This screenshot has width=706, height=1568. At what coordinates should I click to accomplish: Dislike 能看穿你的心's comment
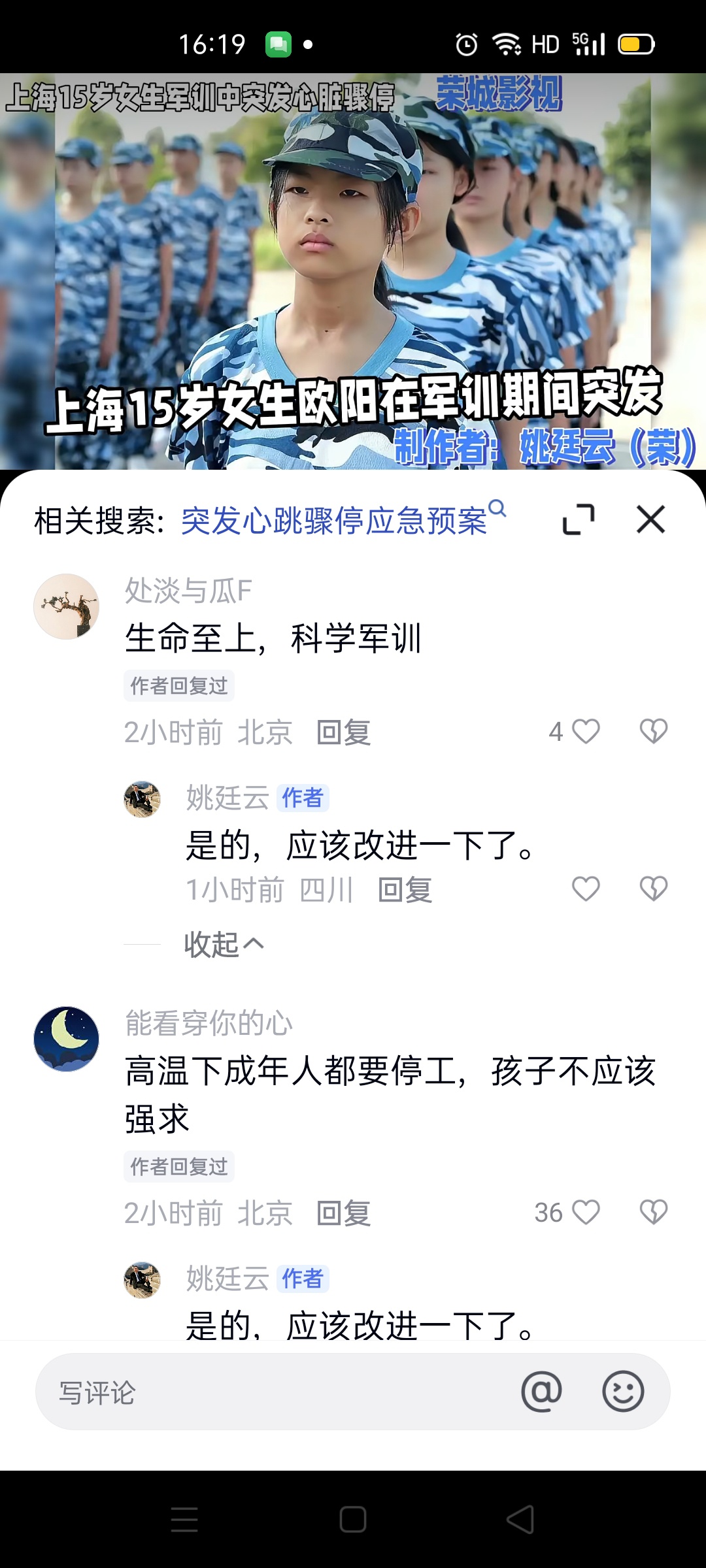[653, 1212]
